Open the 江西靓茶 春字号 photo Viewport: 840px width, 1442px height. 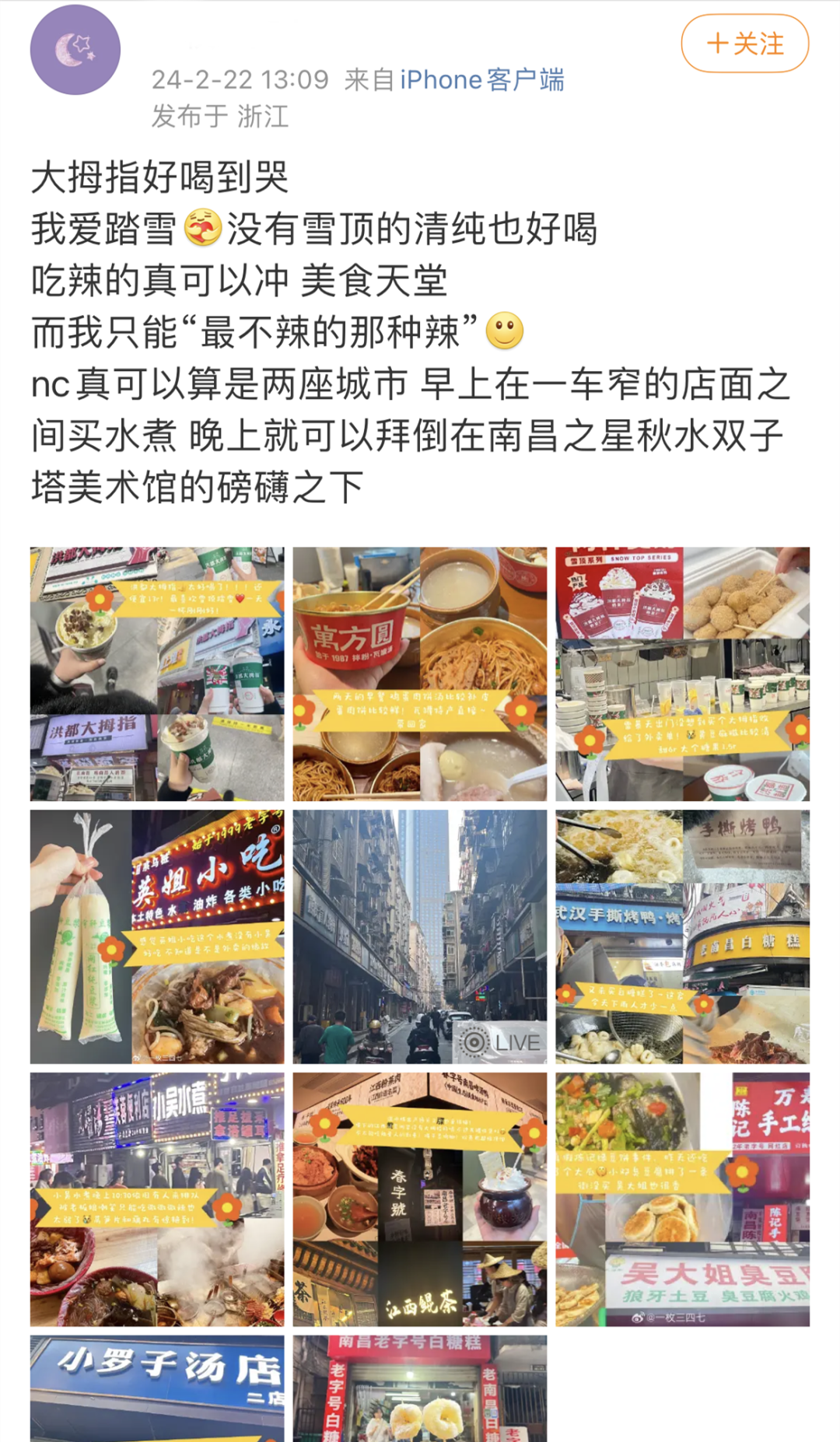[420, 1200]
